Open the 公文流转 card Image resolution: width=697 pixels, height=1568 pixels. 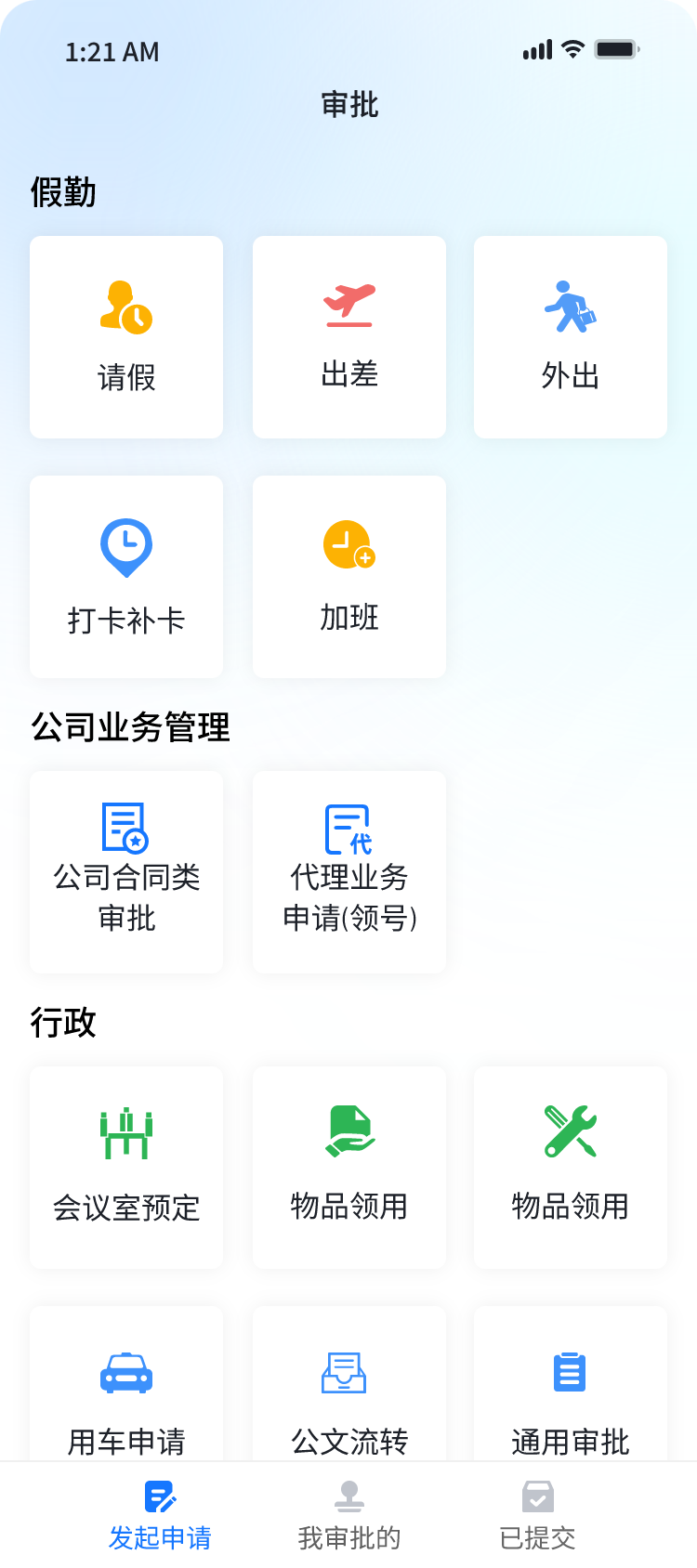349,1393
